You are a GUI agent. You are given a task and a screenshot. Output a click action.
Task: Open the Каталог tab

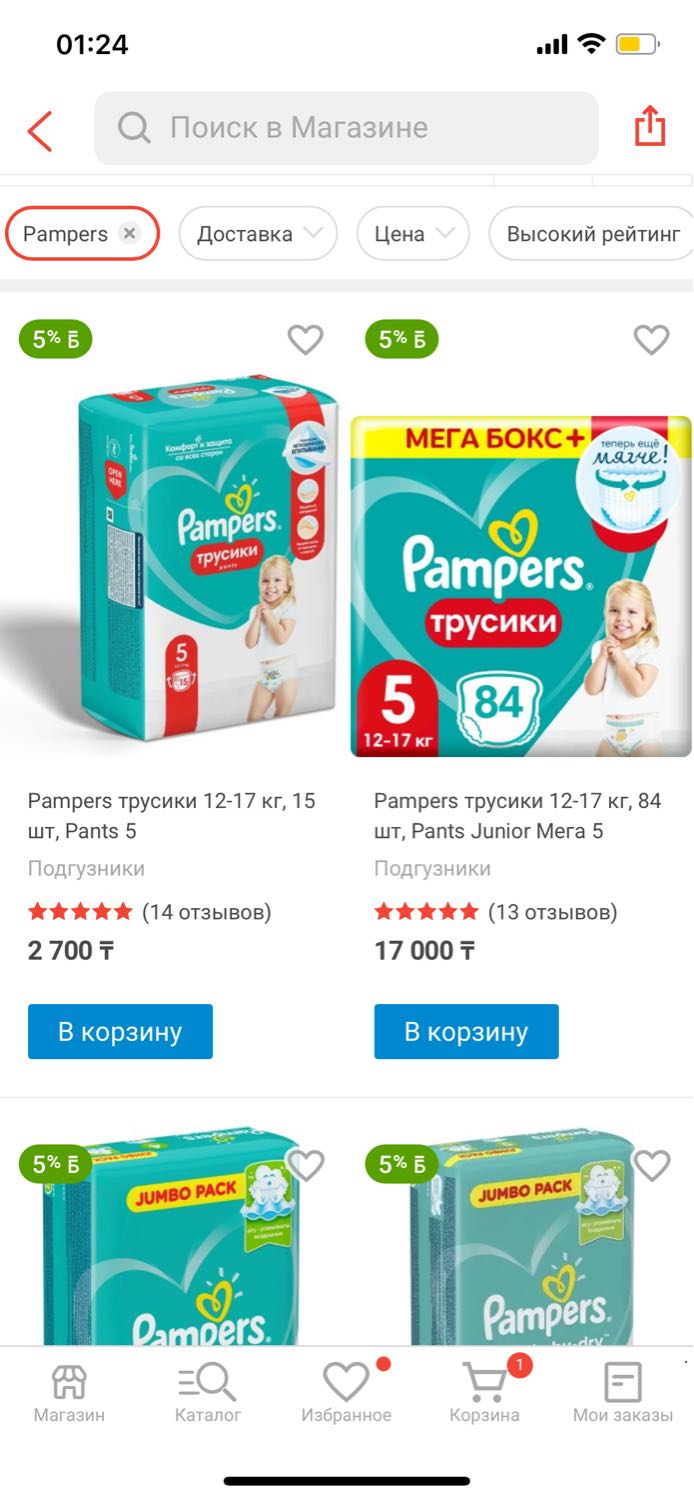[208, 1393]
